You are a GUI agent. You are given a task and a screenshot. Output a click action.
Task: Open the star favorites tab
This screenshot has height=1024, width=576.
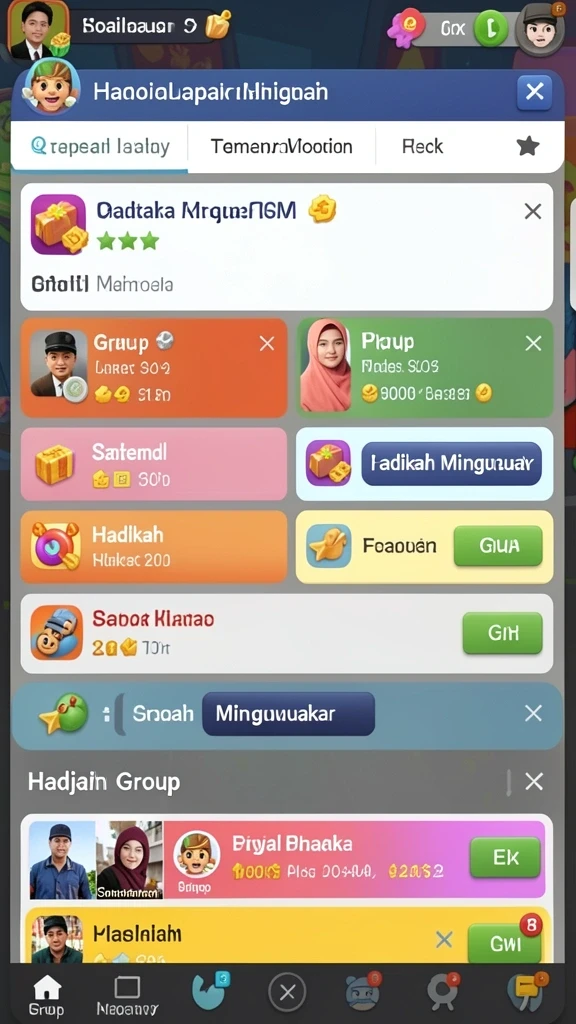[528, 146]
